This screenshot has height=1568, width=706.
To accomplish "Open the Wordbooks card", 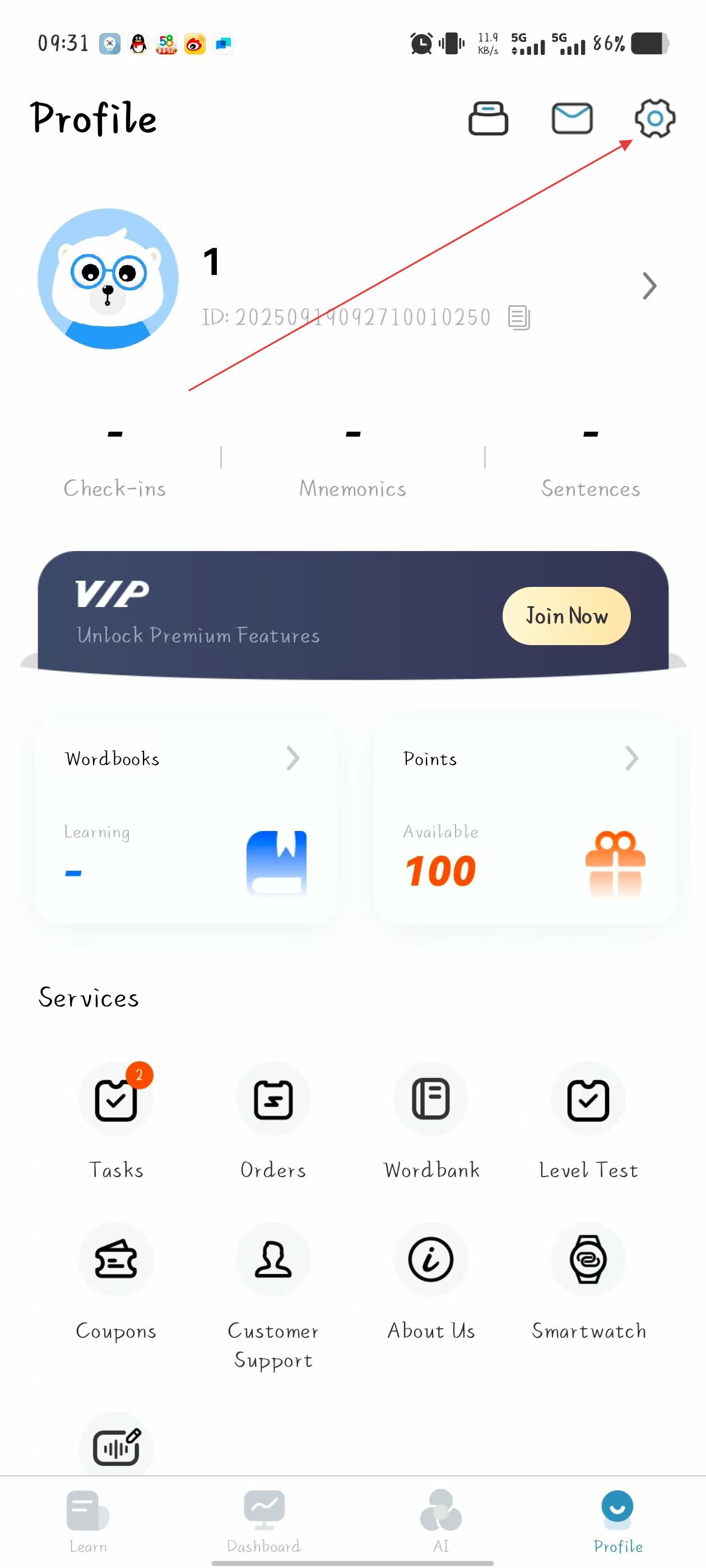I will 186,822.
